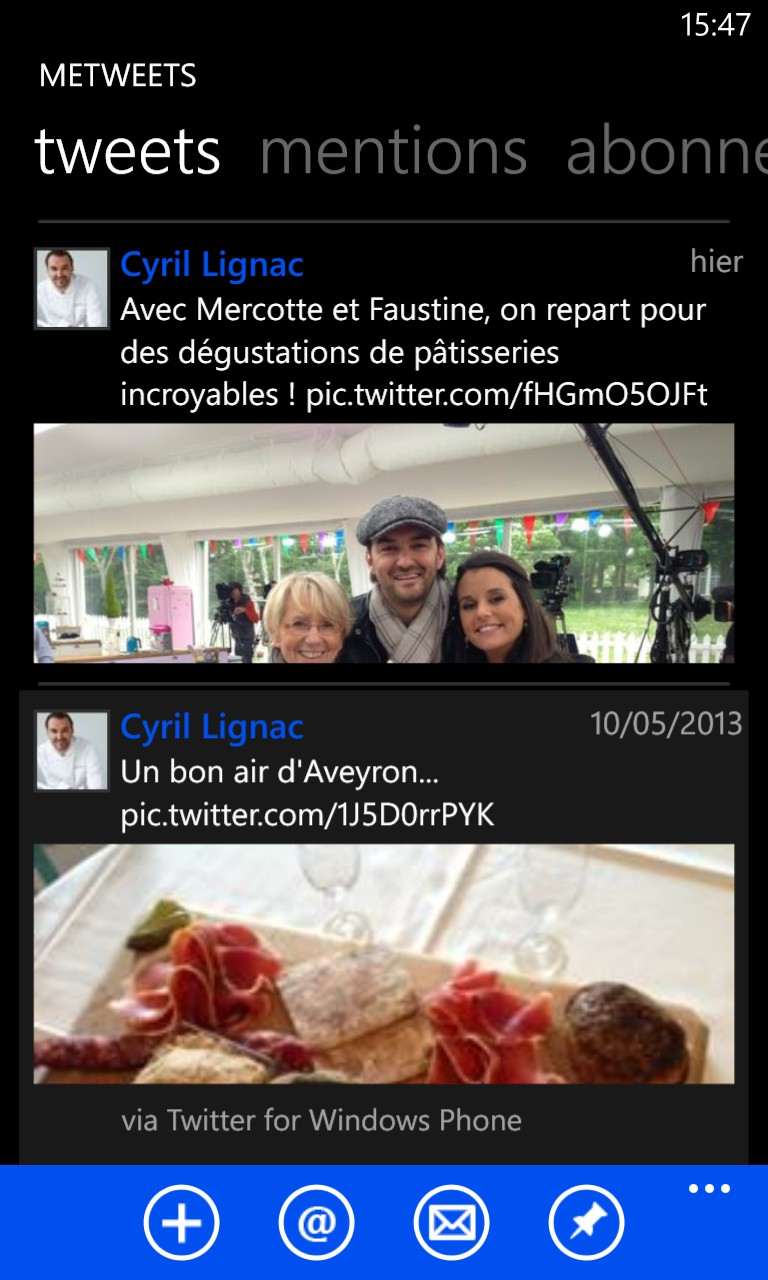Screen dimensions: 768x1280
Task: Switch to the mentions tab
Action: coord(393,151)
